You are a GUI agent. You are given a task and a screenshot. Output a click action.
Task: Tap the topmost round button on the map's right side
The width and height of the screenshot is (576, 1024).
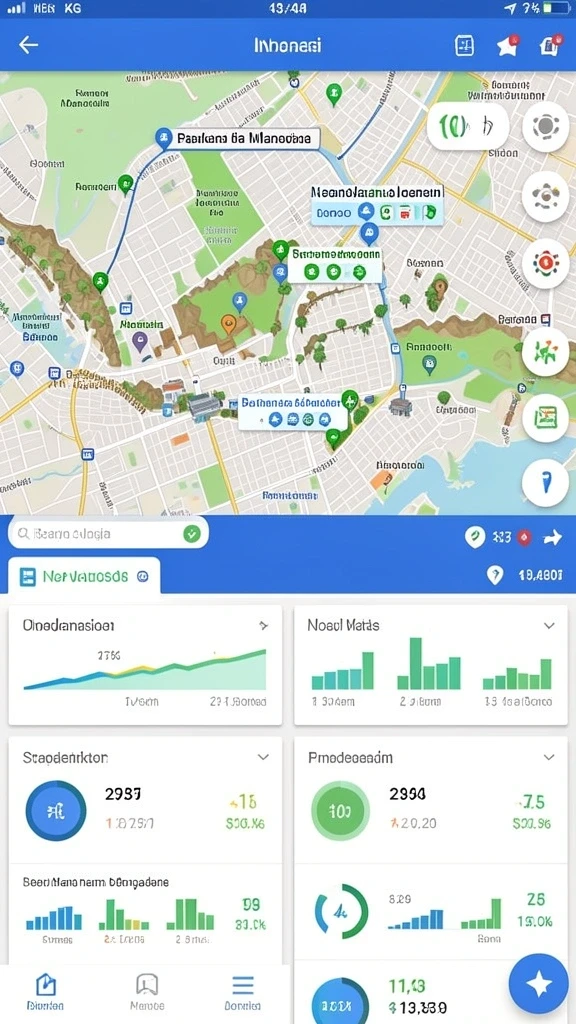[546, 127]
